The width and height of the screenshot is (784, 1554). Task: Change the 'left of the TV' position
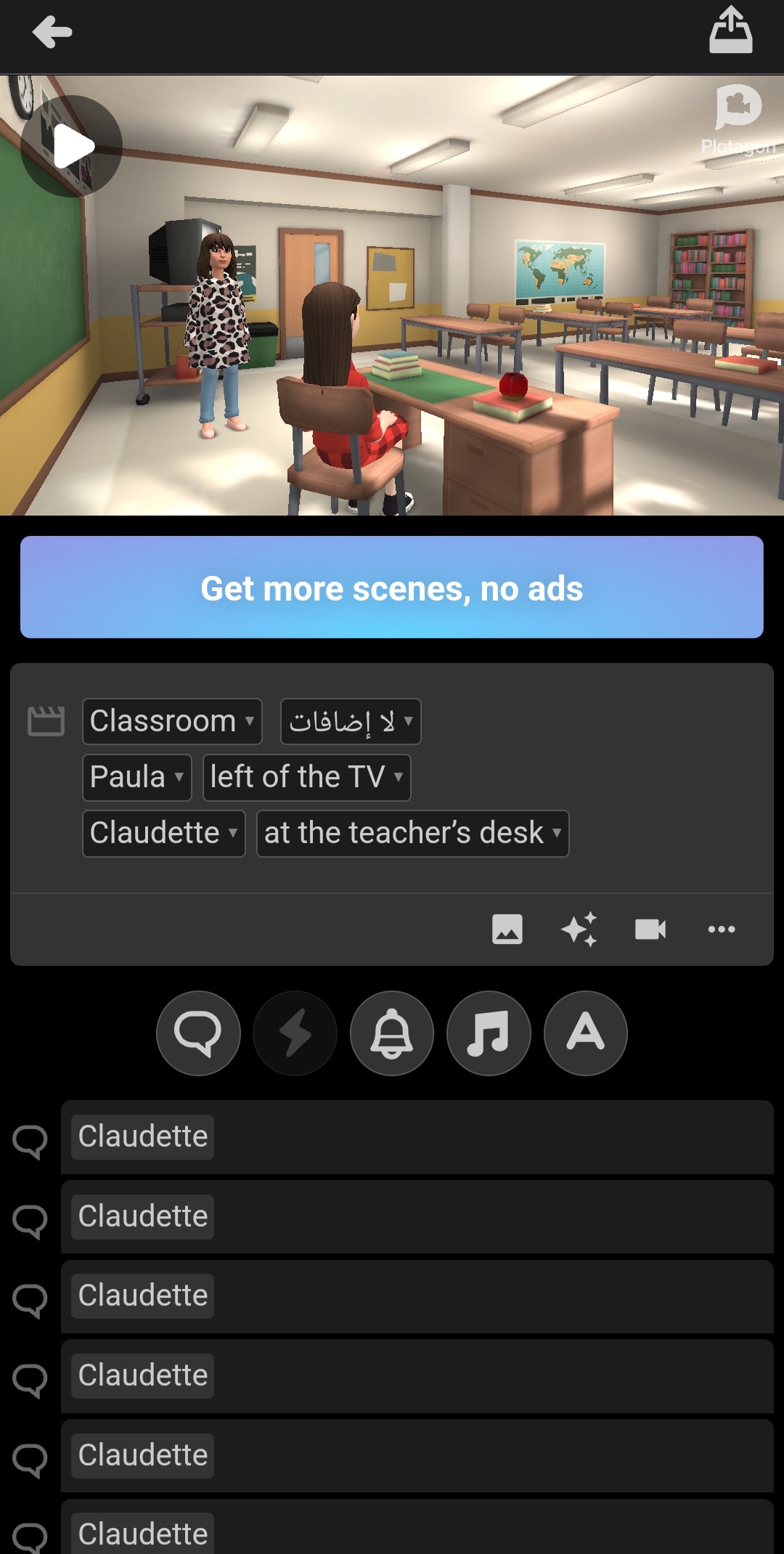(x=306, y=778)
